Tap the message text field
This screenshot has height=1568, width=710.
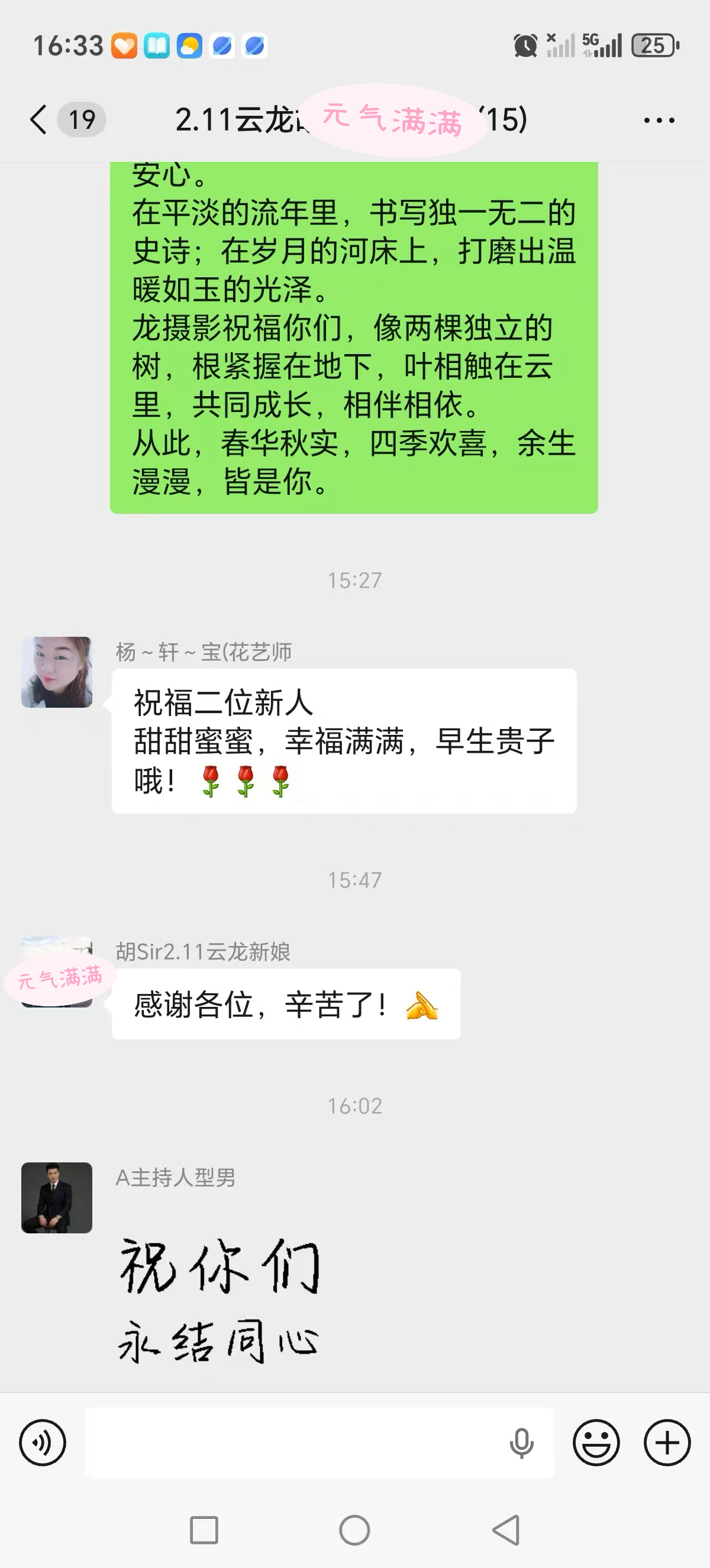coord(292,1442)
